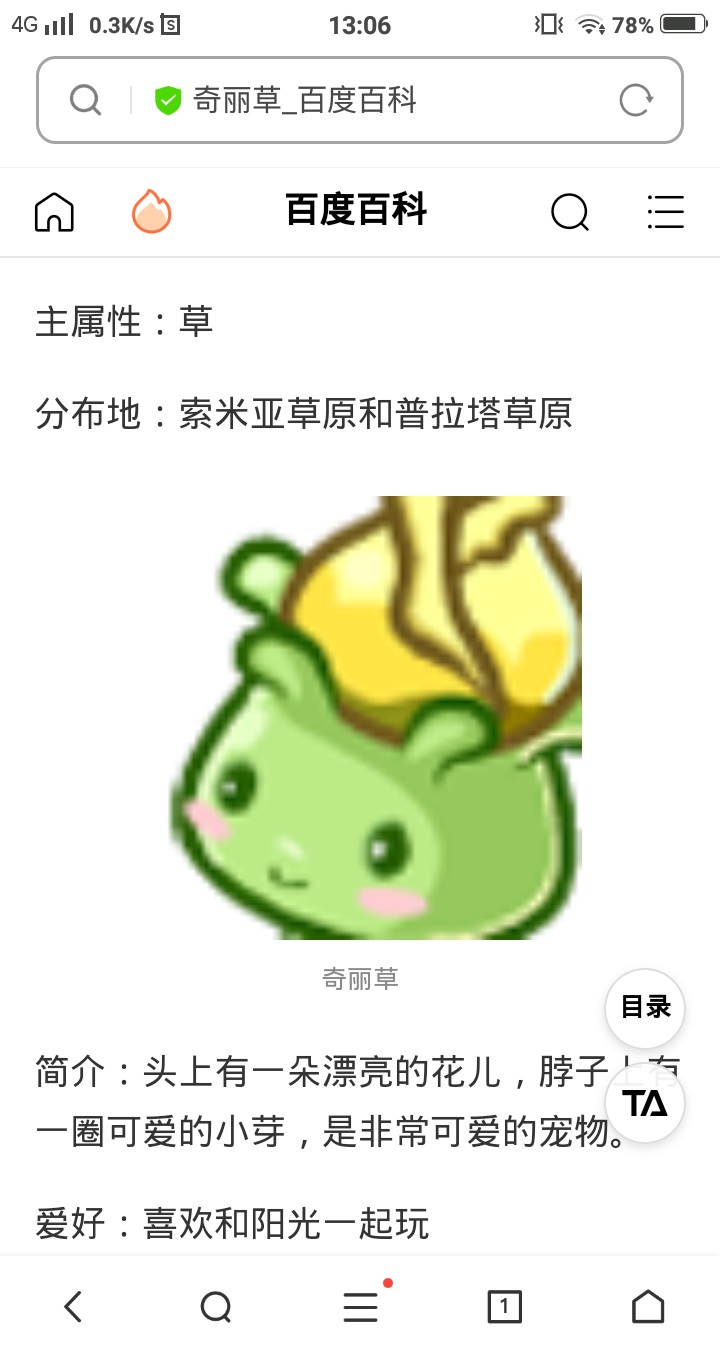Tap the browser address bar showing 奇丽草_百度百科
This screenshot has height=1356, width=720.
coord(360,100)
